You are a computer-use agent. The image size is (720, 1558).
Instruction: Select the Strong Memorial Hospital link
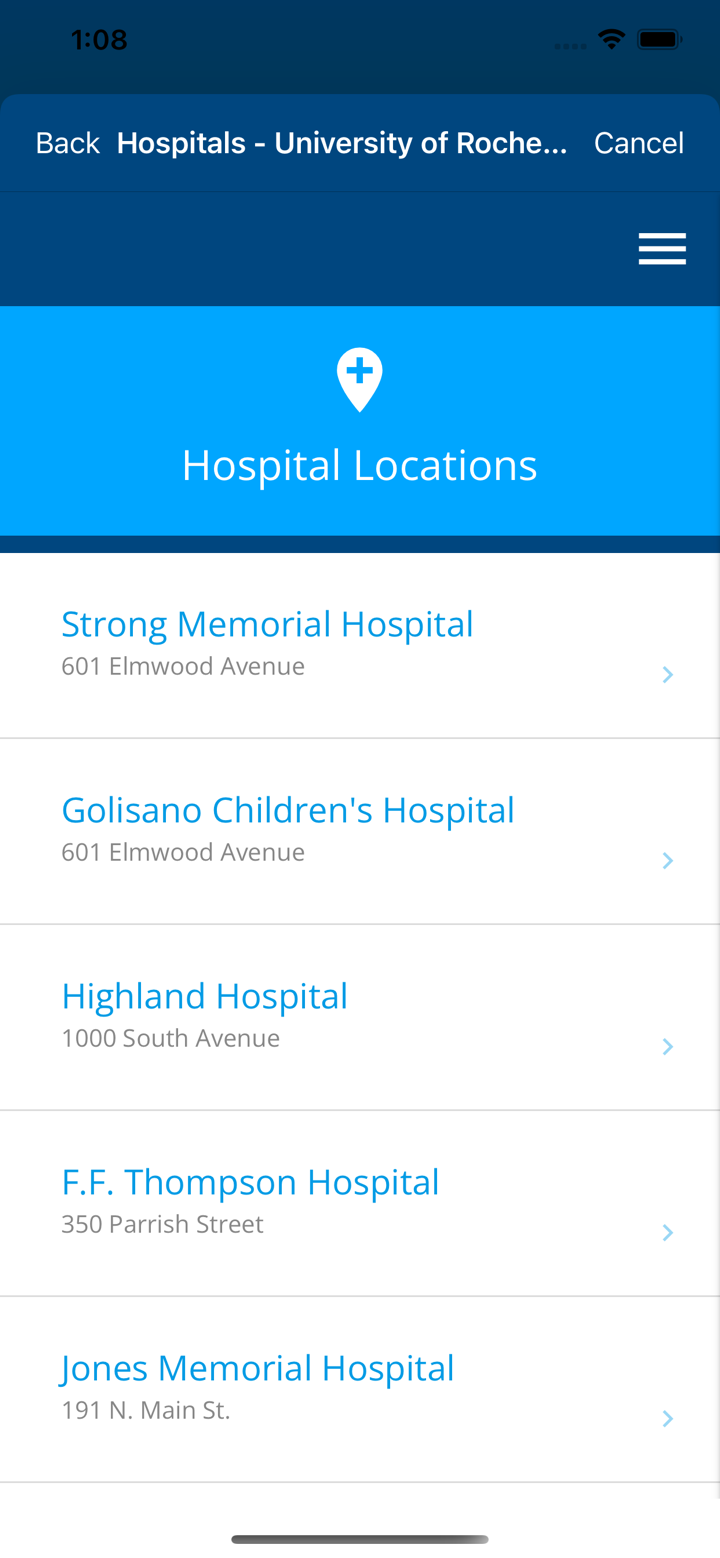point(267,623)
